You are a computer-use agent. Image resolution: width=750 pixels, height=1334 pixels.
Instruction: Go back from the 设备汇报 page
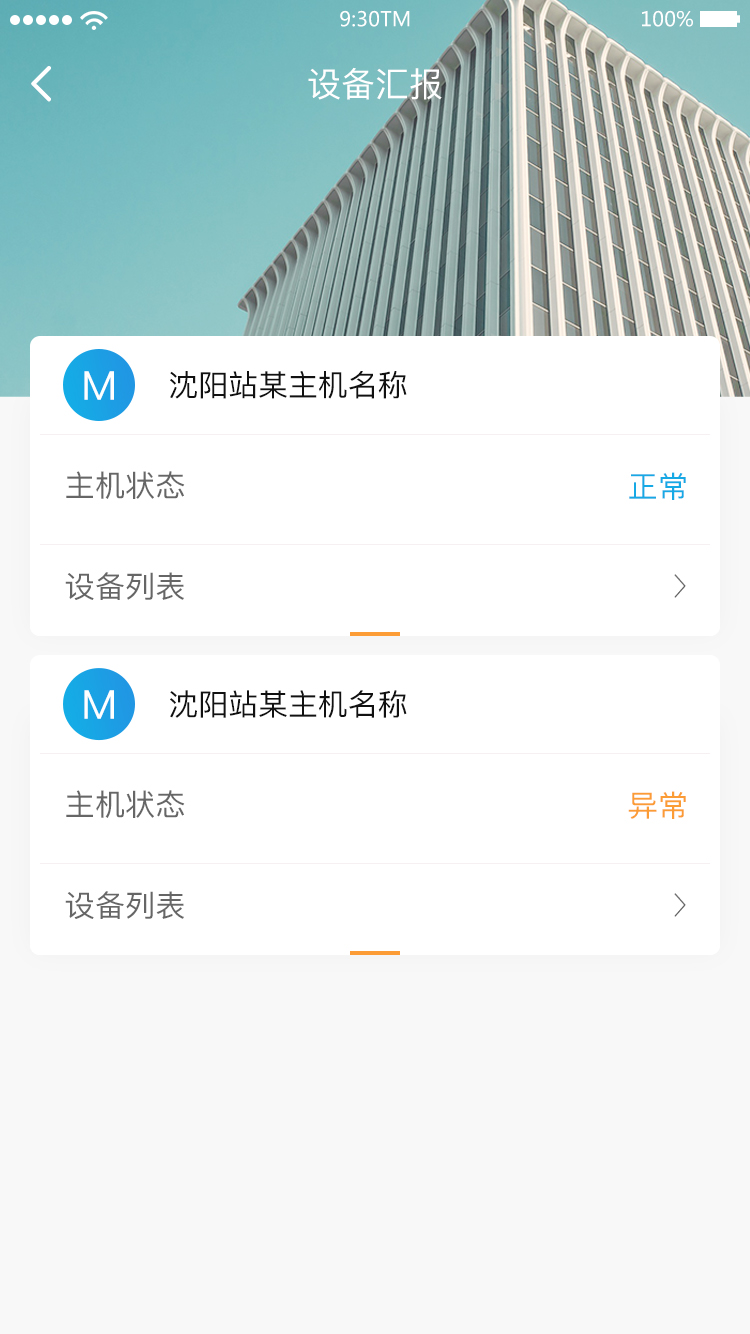pos(41,84)
